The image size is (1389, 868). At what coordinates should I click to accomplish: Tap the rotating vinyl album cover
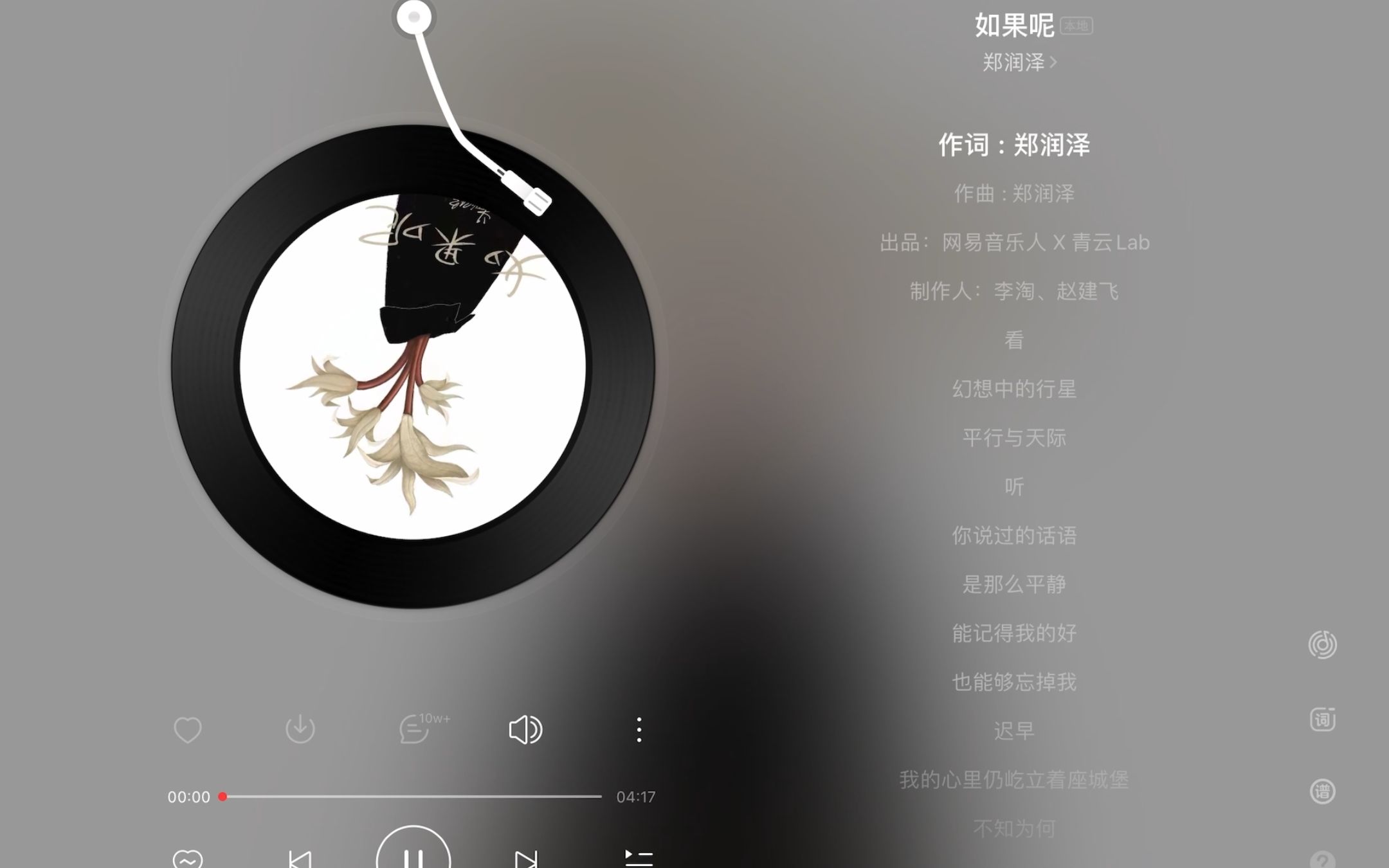pyautogui.click(x=413, y=366)
